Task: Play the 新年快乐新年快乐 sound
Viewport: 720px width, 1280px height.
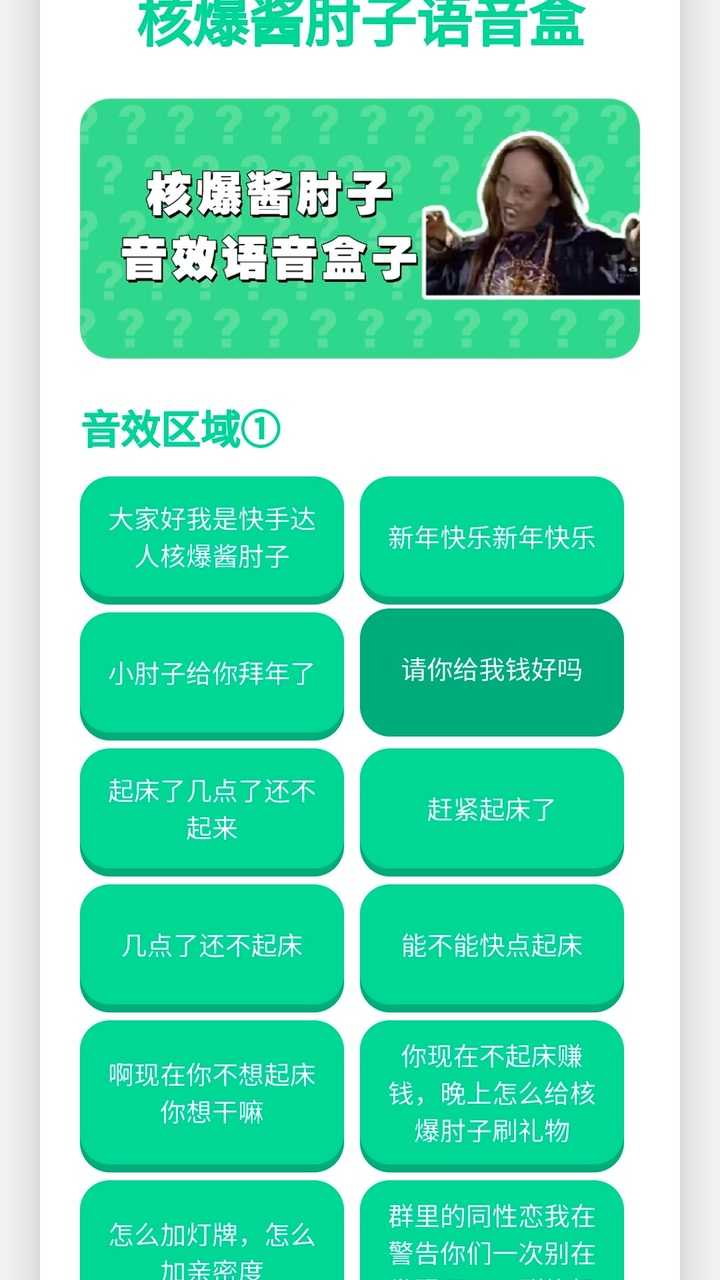Action: (492, 538)
